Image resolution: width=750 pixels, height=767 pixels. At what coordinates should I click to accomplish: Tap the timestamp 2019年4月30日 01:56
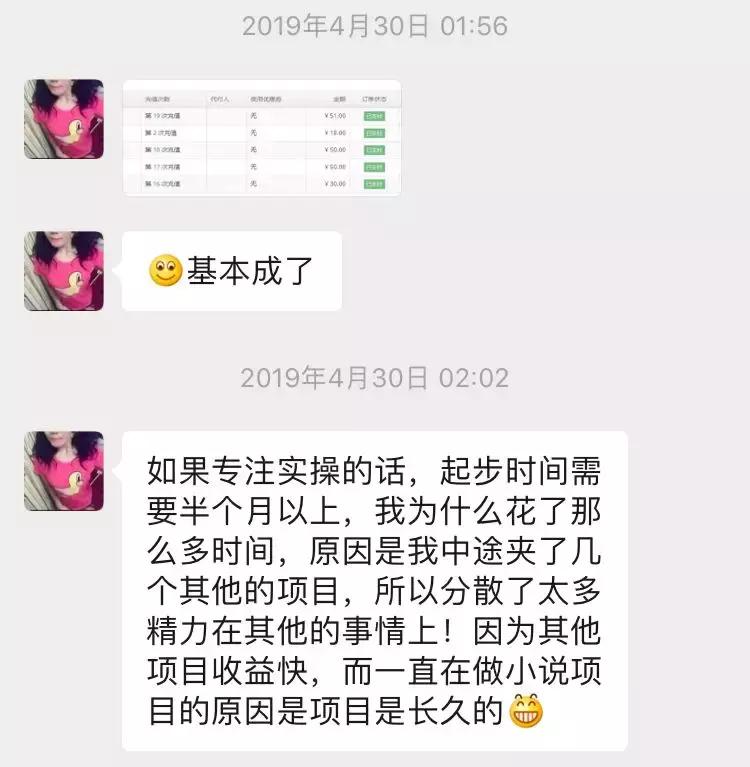tap(375, 27)
